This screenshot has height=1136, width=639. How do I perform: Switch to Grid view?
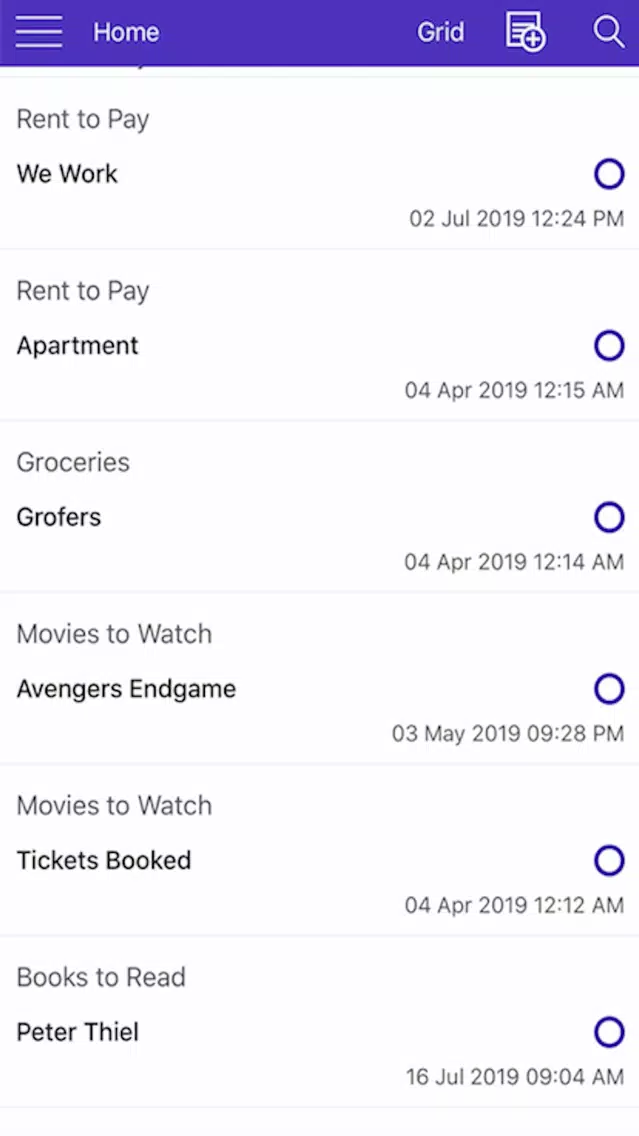coord(440,32)
